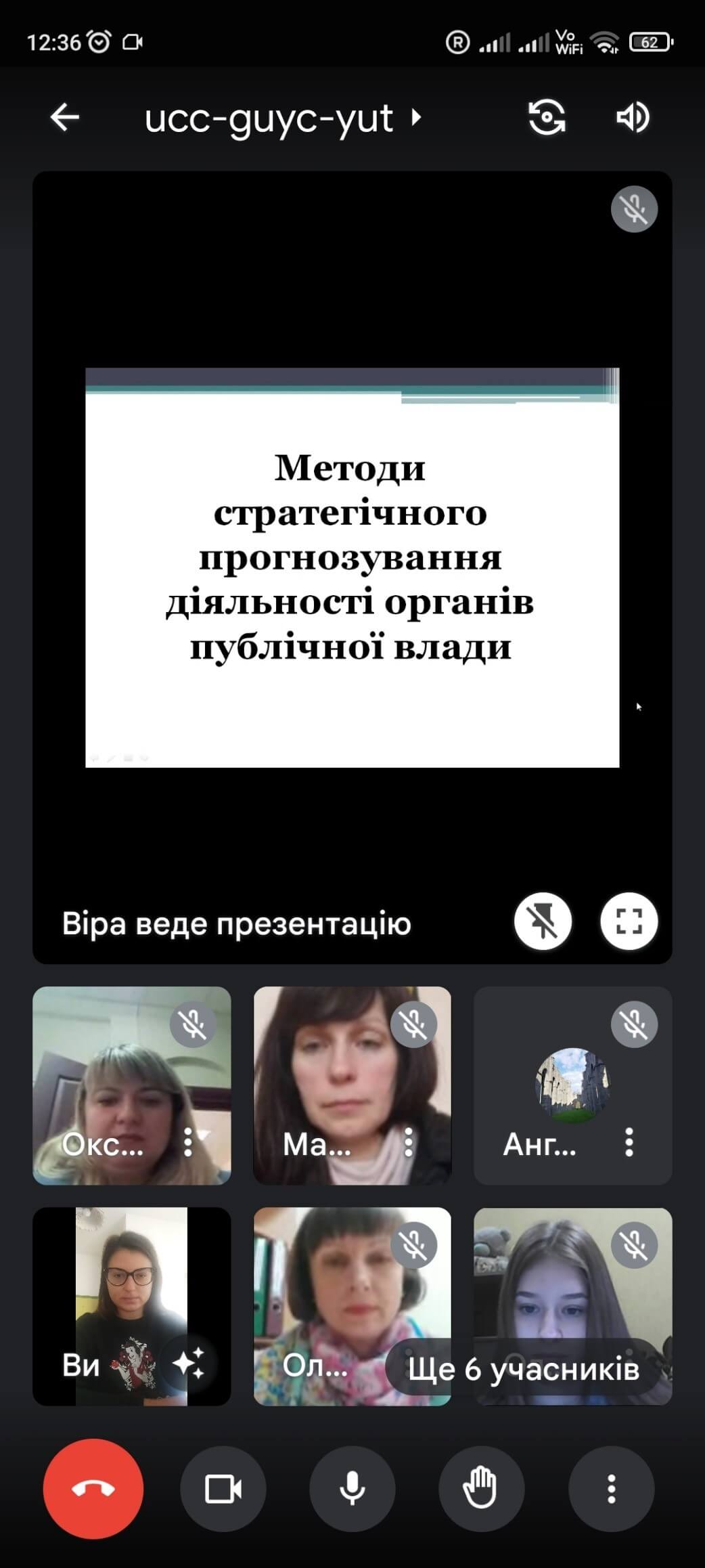Open options for participant Ма…
The image size is (705, 1568).
[x=409, y=1144]
